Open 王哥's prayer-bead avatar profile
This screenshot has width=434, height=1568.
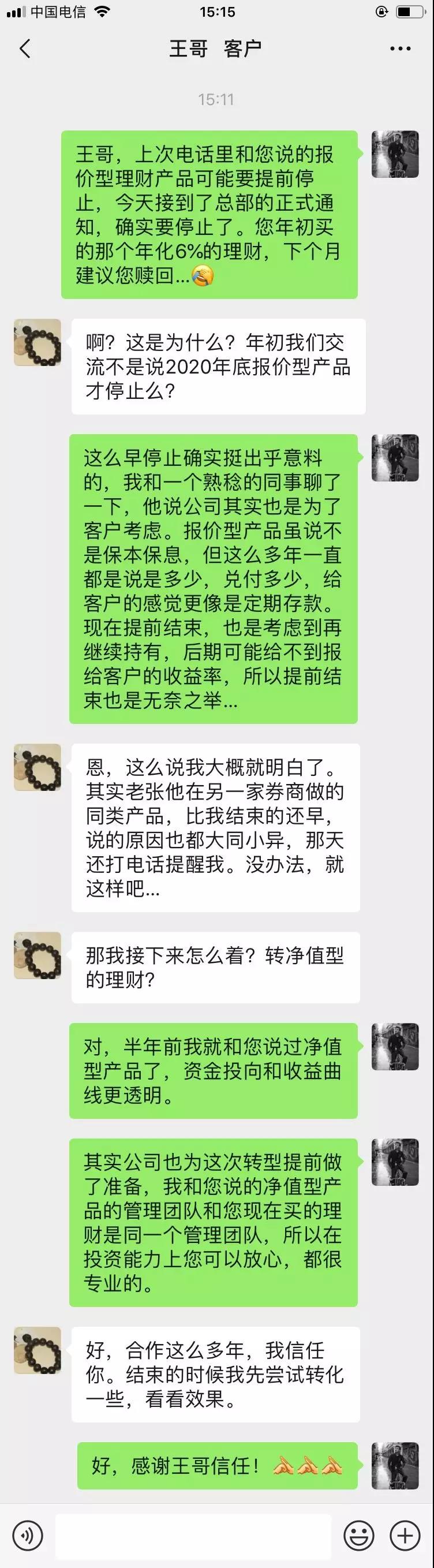(x=37, y=342)
